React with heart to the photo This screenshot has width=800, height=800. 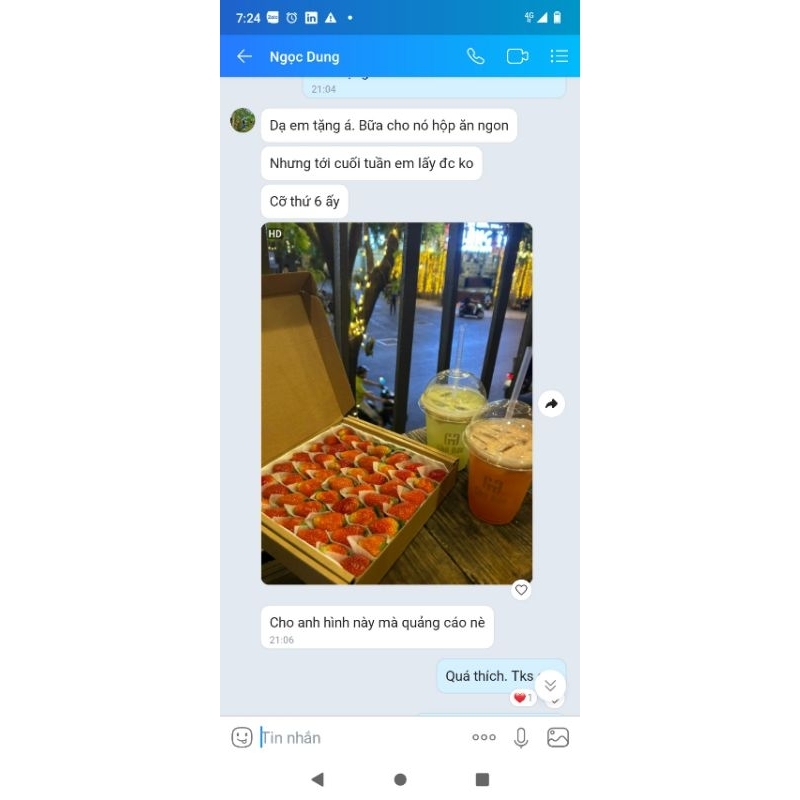[x=521, y=590]
